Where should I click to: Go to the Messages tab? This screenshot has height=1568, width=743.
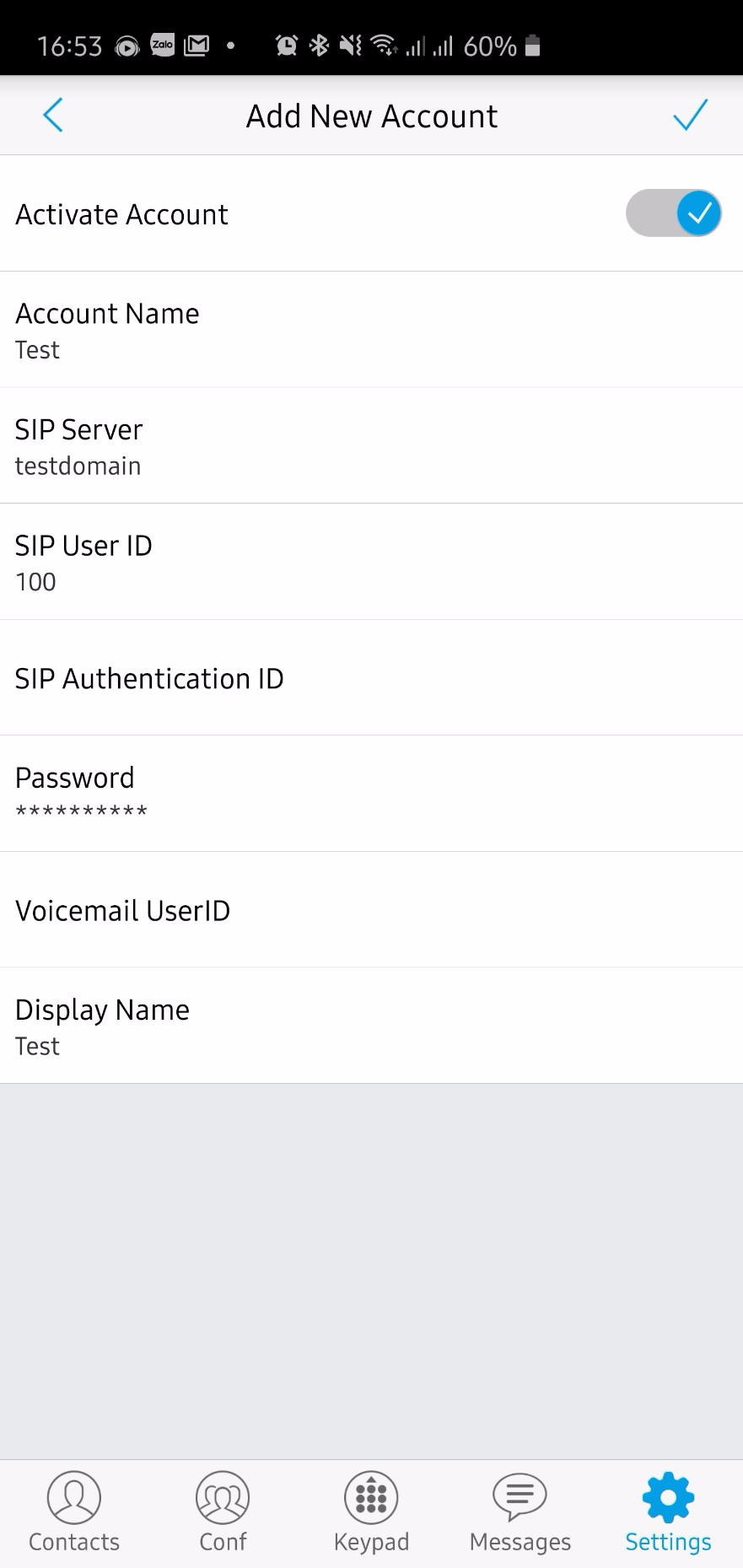pyautogui.click(x=520, y=1513)
